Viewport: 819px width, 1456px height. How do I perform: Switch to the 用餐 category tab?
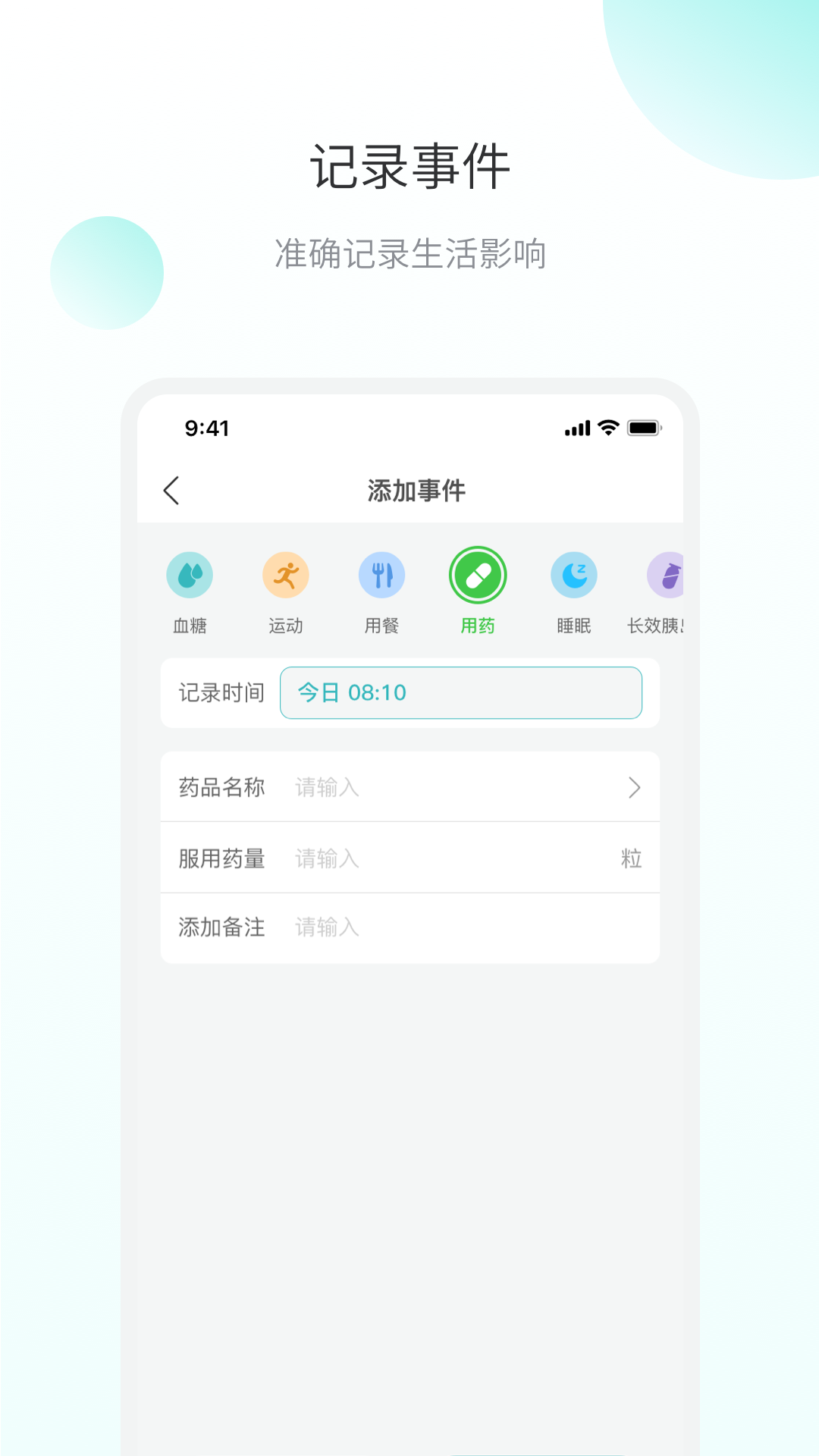pyautogui.click(x=382, y=591)
